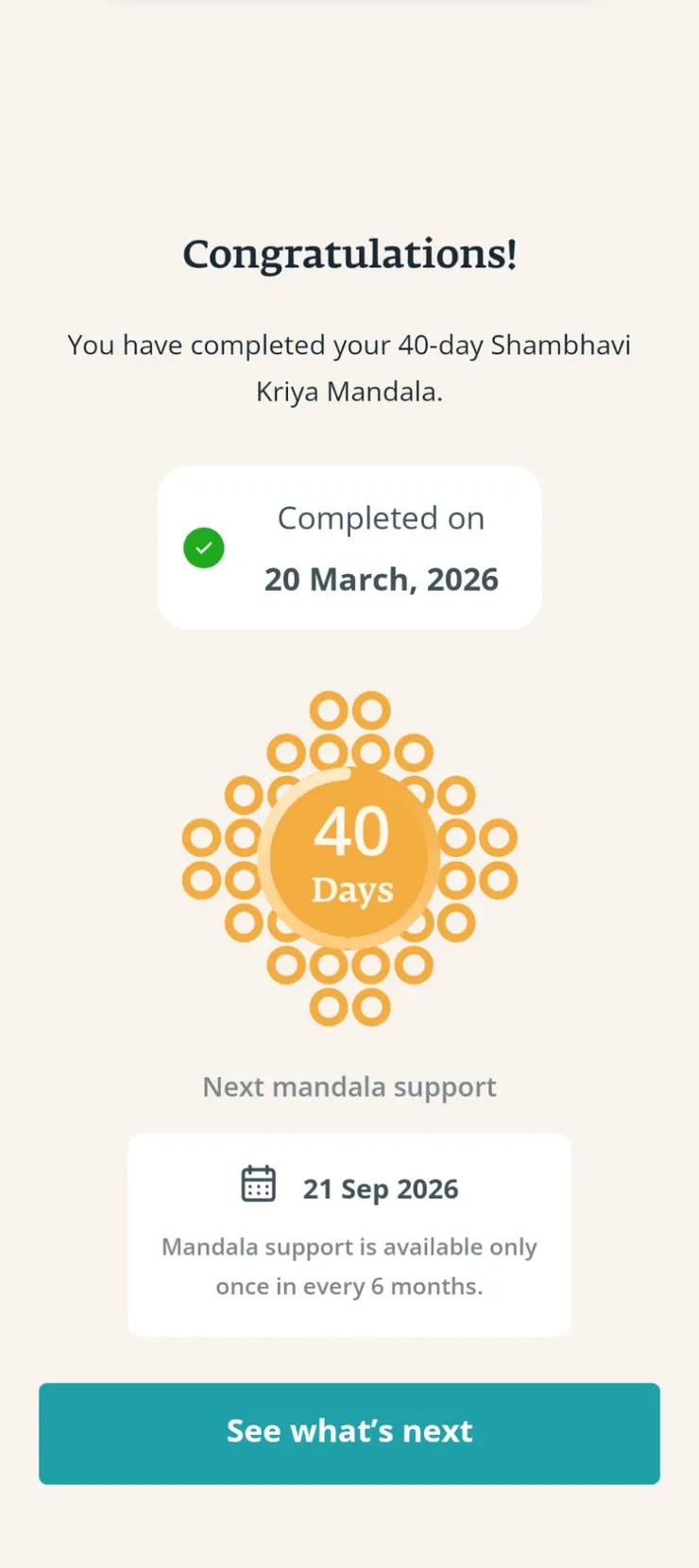The height and width of the screenshot is (1568, 699).
Task: Select the 20 March, 2026 completion date
Action: (x=381, y=579)
